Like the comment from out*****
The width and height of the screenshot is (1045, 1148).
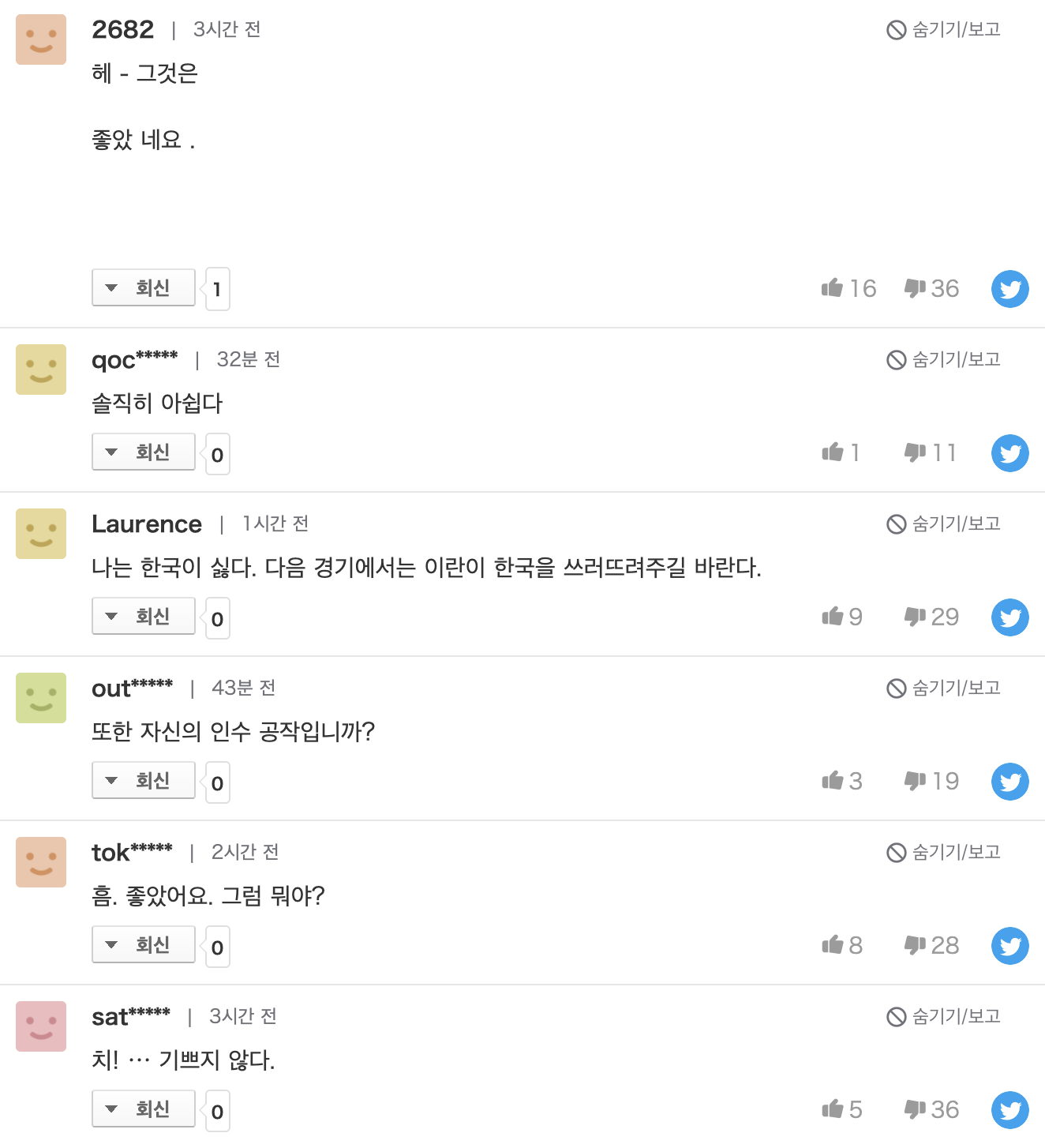833,781
